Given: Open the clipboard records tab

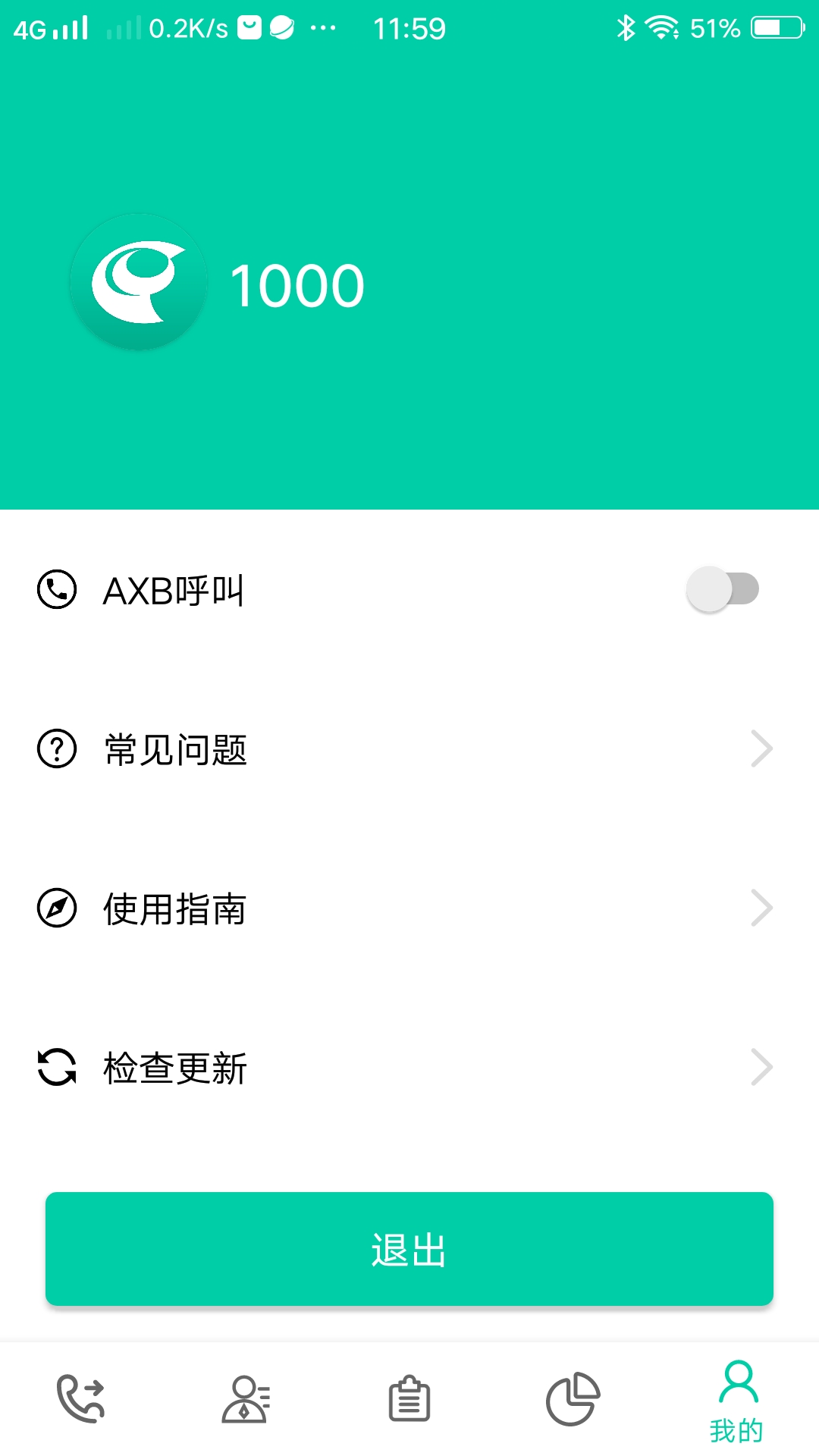Looking at the screenshot, I should tap(409, 1398).
